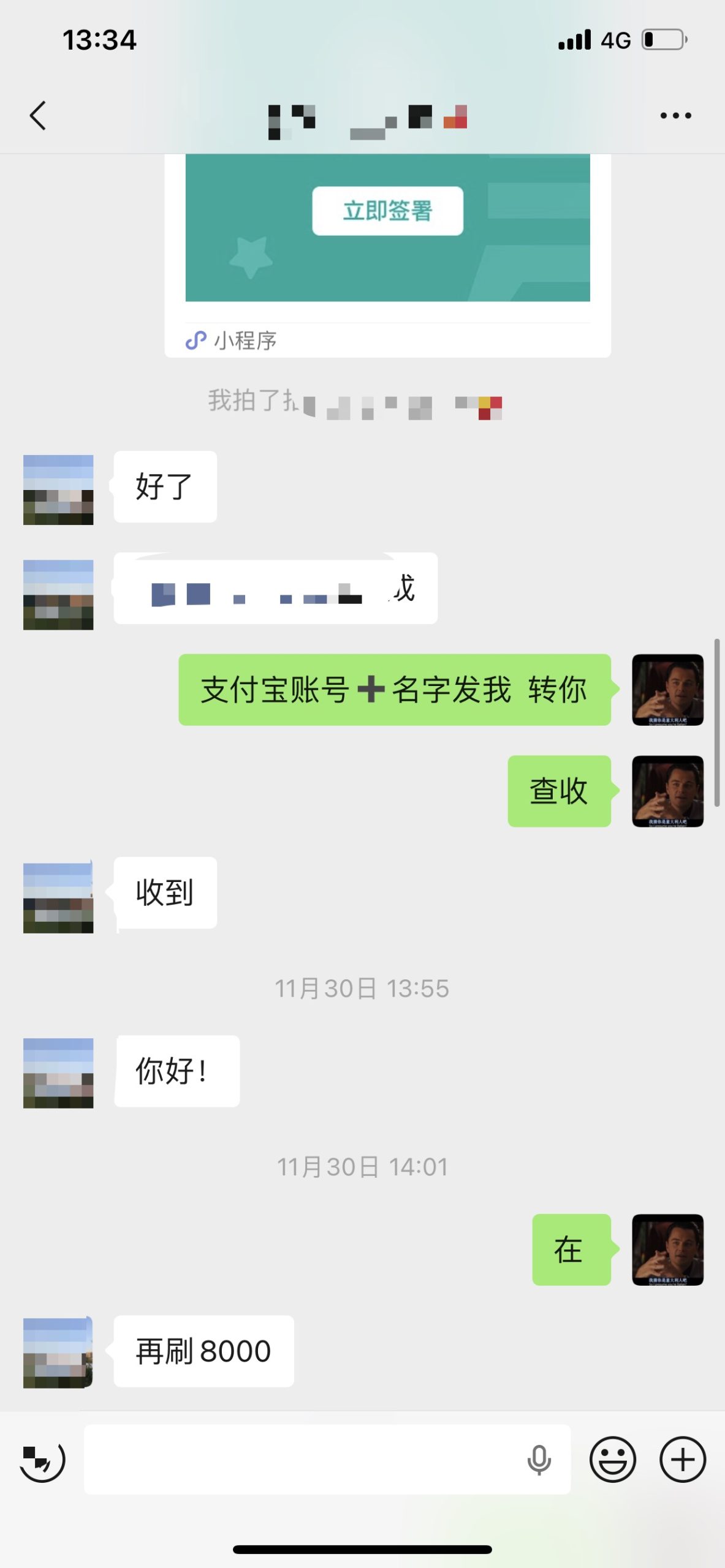Open contact avatar beside 好了 message
725x1568 pixels.
tap(58, 489)
